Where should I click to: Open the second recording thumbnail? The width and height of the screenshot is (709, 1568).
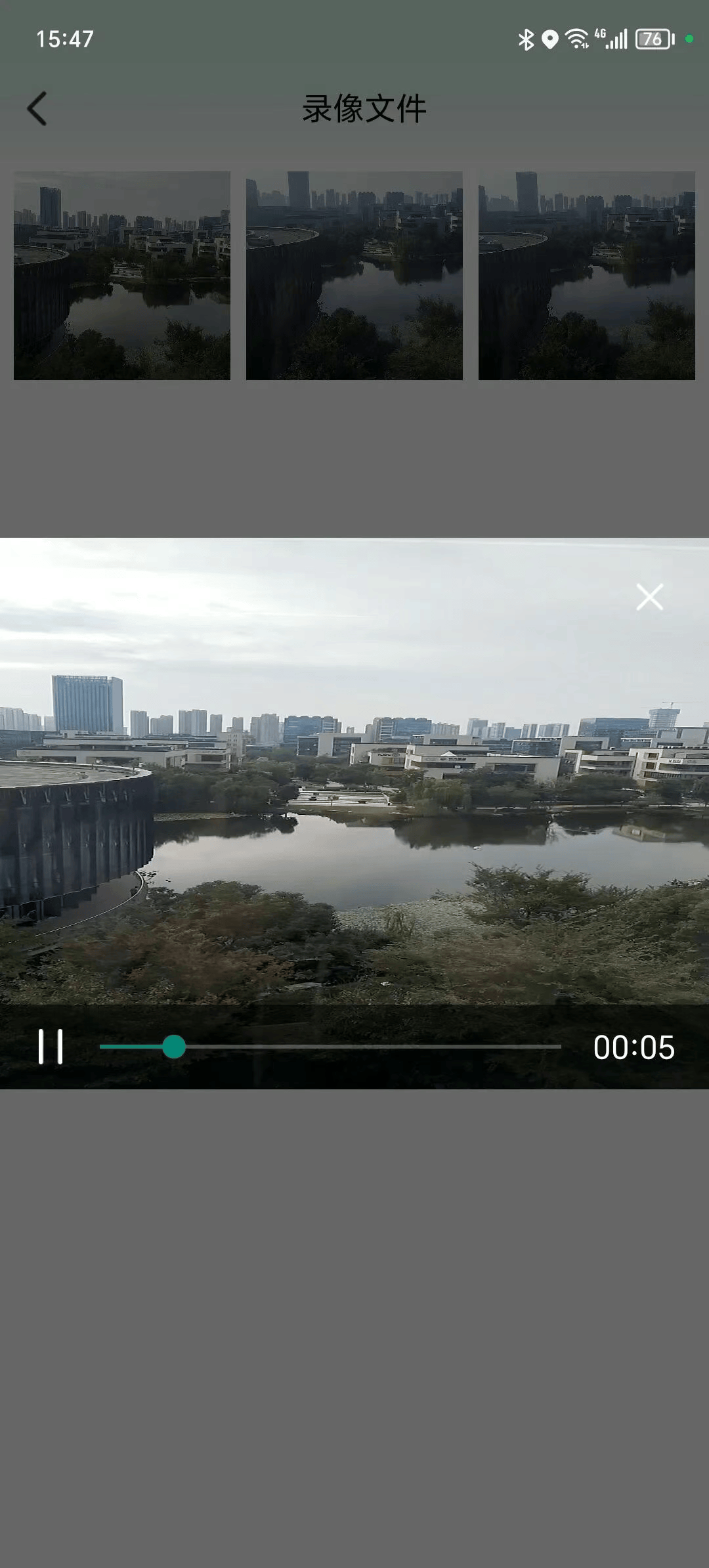tap(354, 276)
